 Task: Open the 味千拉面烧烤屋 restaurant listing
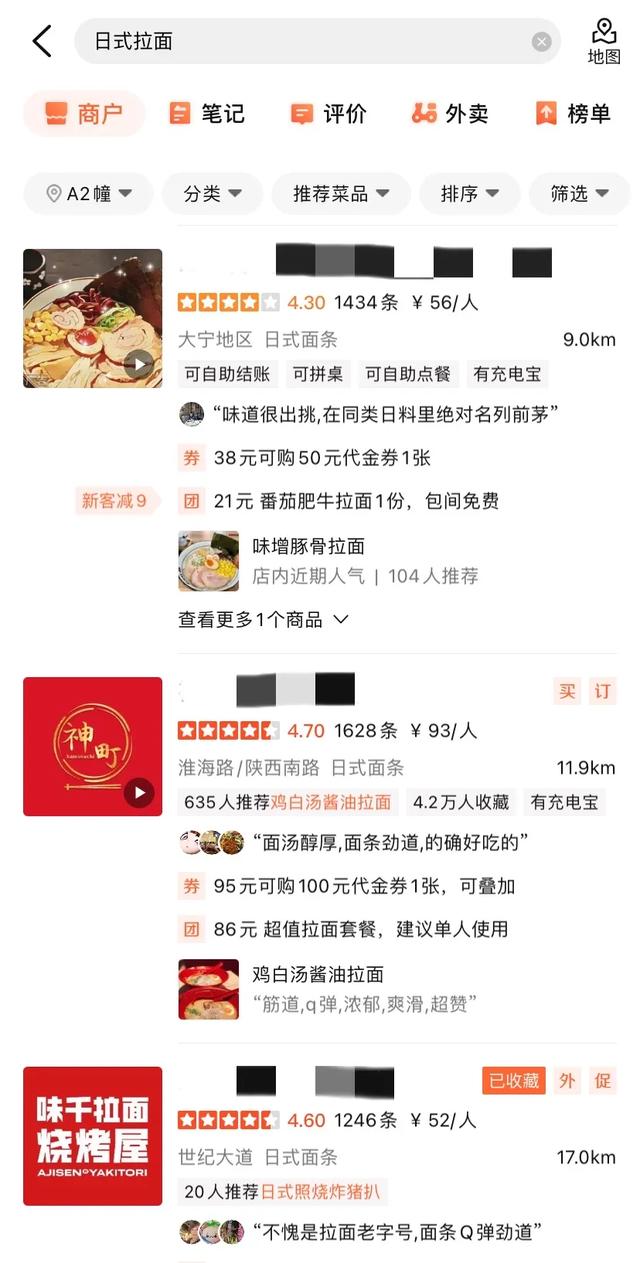pyautogui.click(x=92, y=1136)
